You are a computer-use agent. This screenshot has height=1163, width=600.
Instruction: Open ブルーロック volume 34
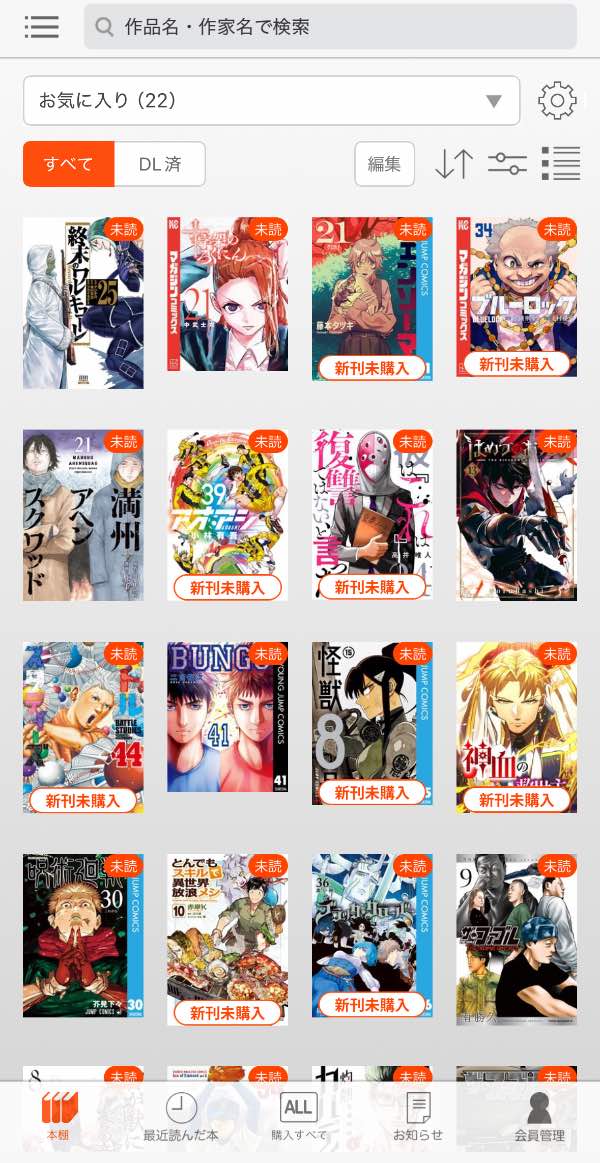click(516, 298)
